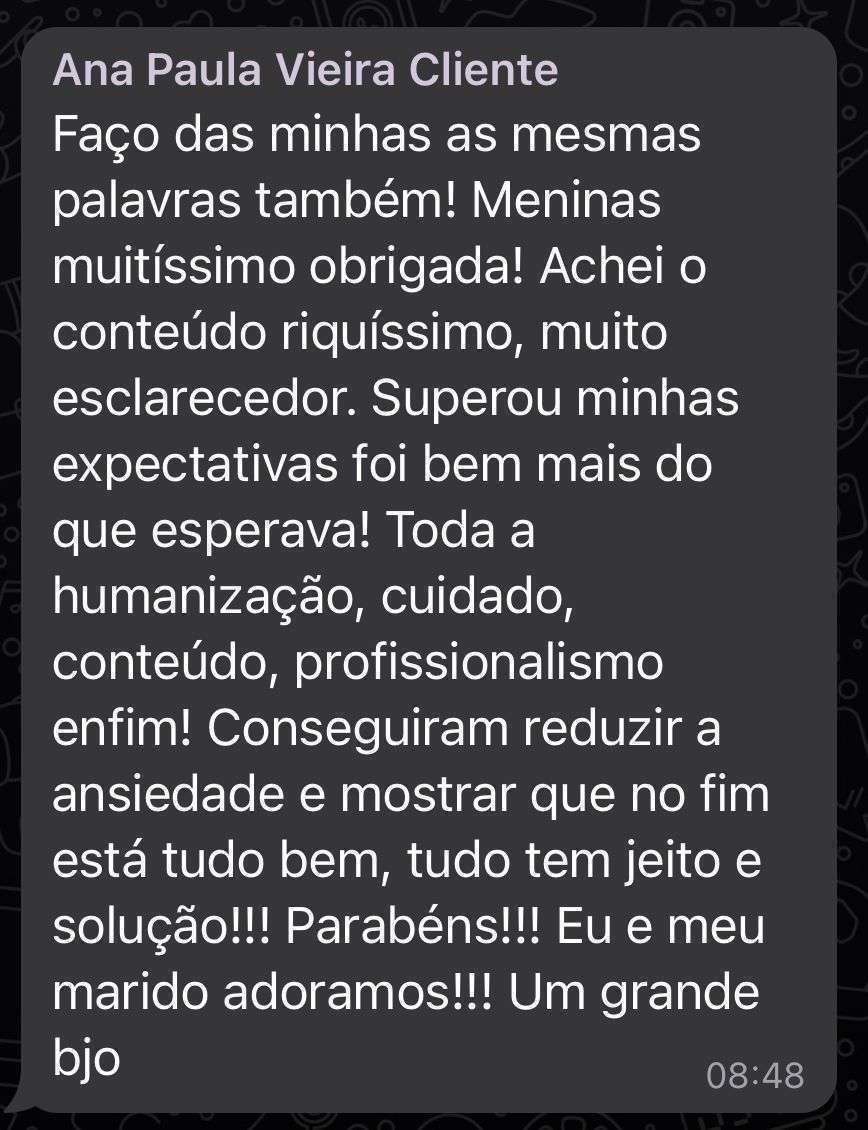
Task: Open sender Ana Paula Vieira Cliente's contact
Action: point(305,72)
